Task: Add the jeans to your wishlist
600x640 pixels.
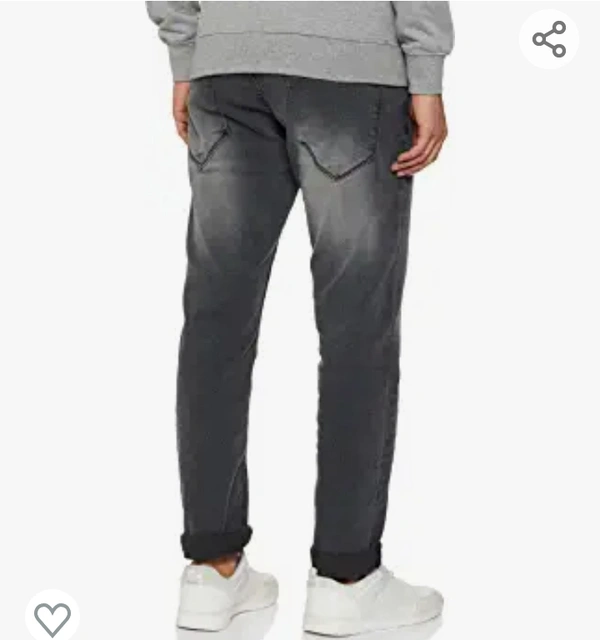Action: (x=52, y=617)
